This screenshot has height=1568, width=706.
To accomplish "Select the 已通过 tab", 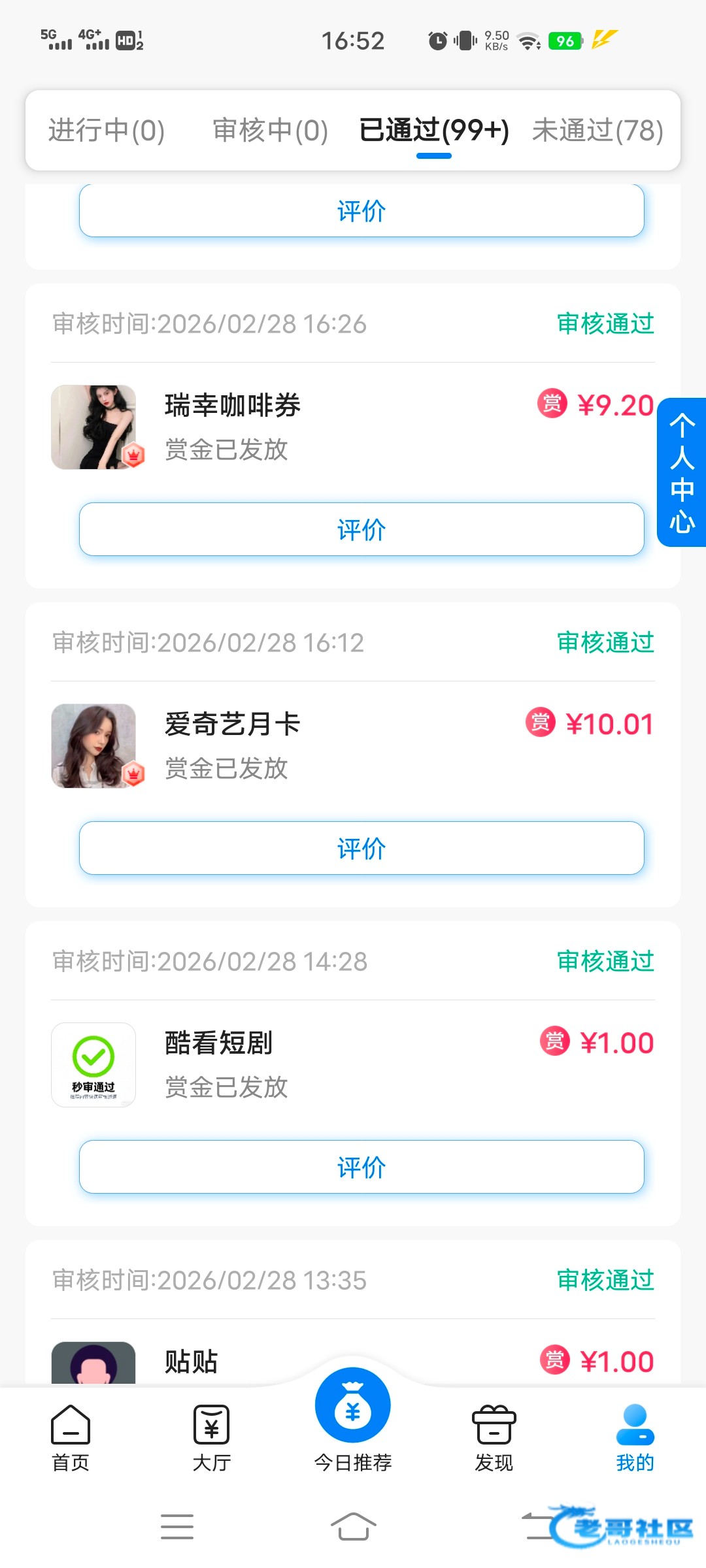I will (x=434, y=131).
